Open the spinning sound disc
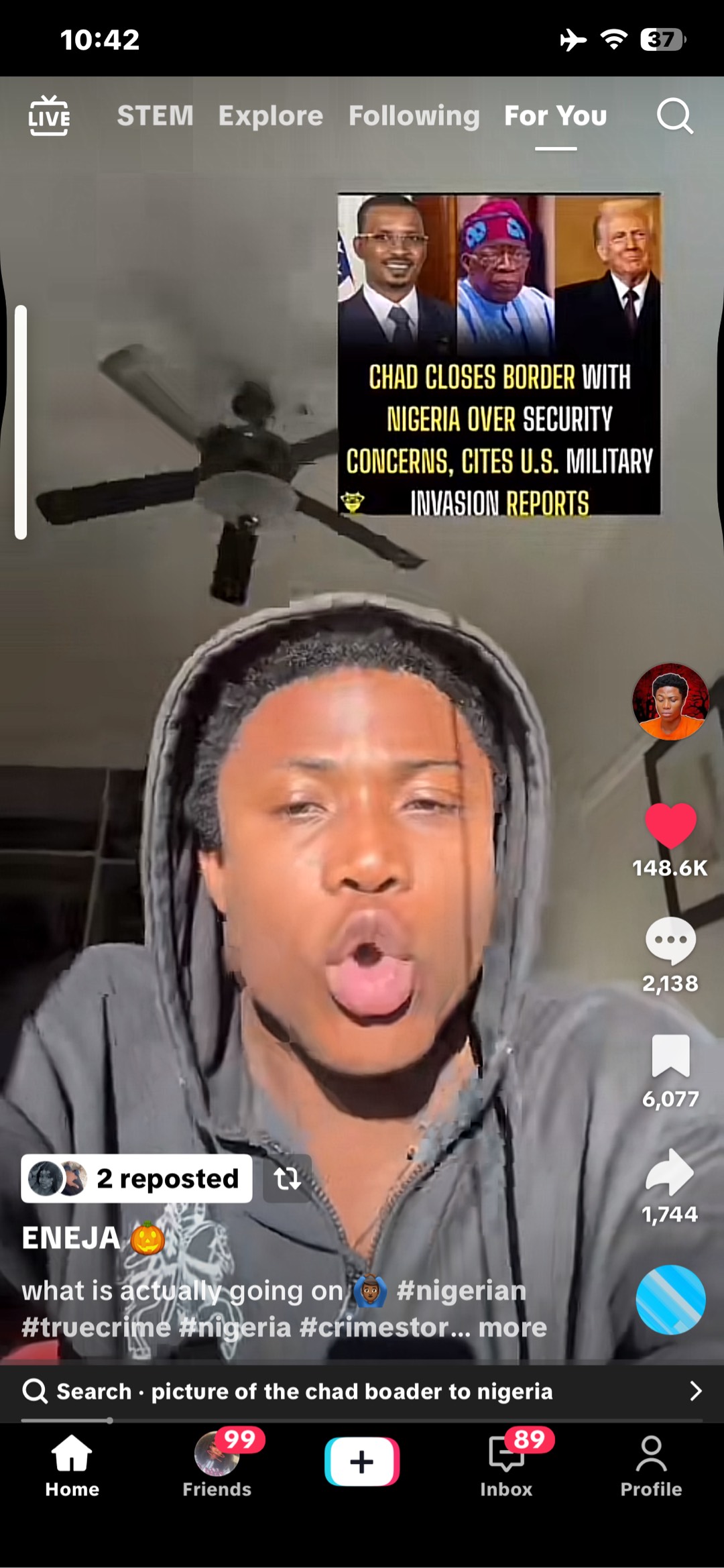Viewport: 724px width, 1568px height. pos(670,1299)
